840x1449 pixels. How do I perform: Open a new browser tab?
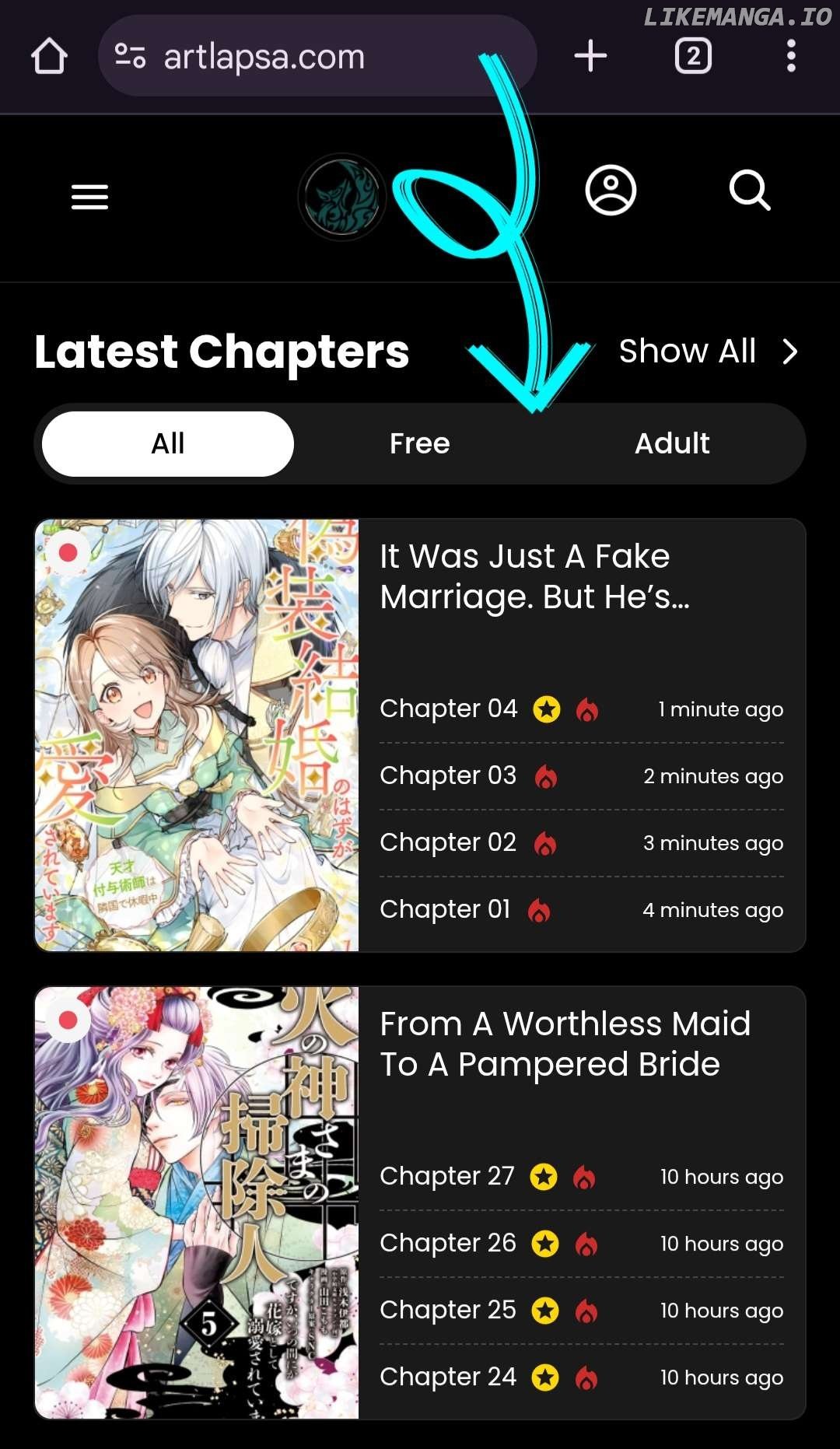590,56
